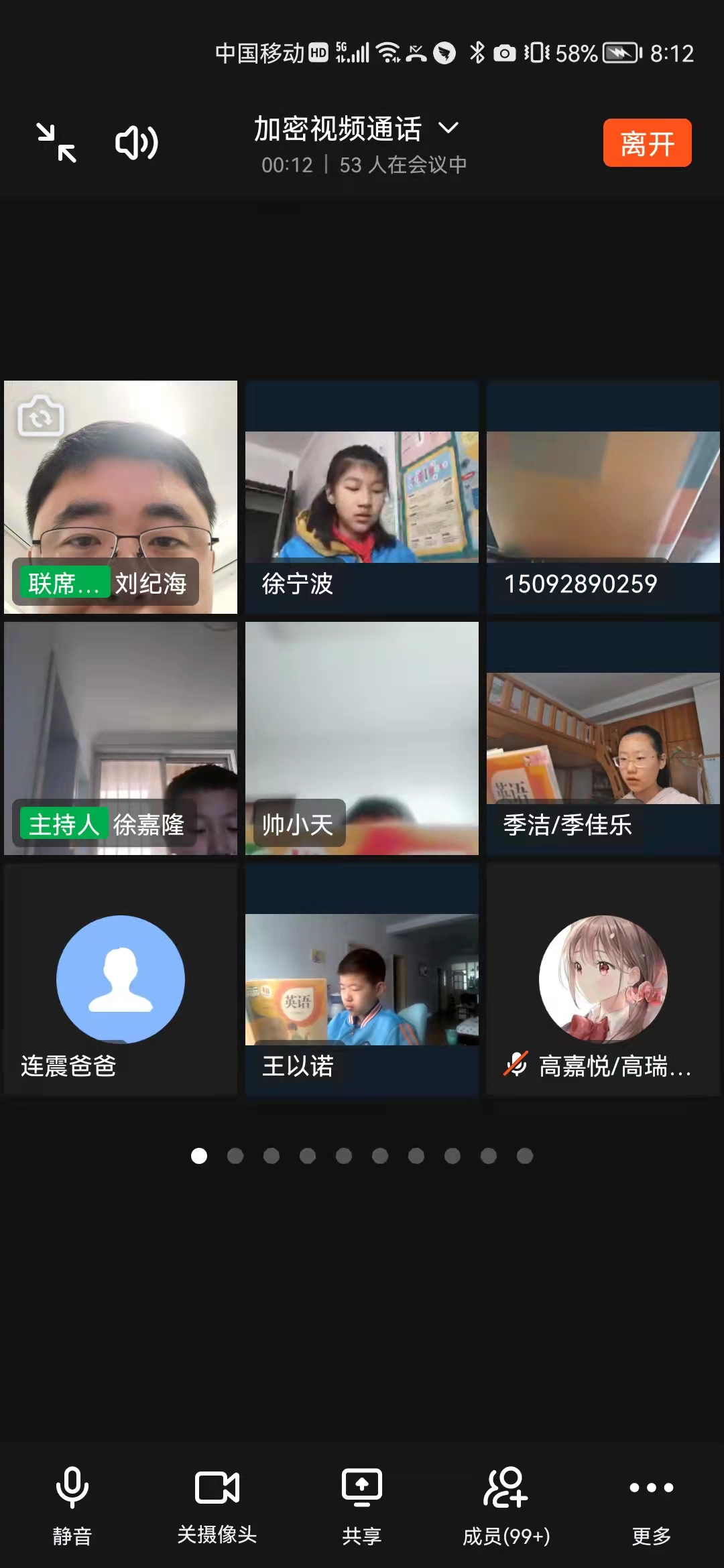Open 徐宁波's video tile
724x1568 pixels.
pyautogui.click(x=362, y=497)
